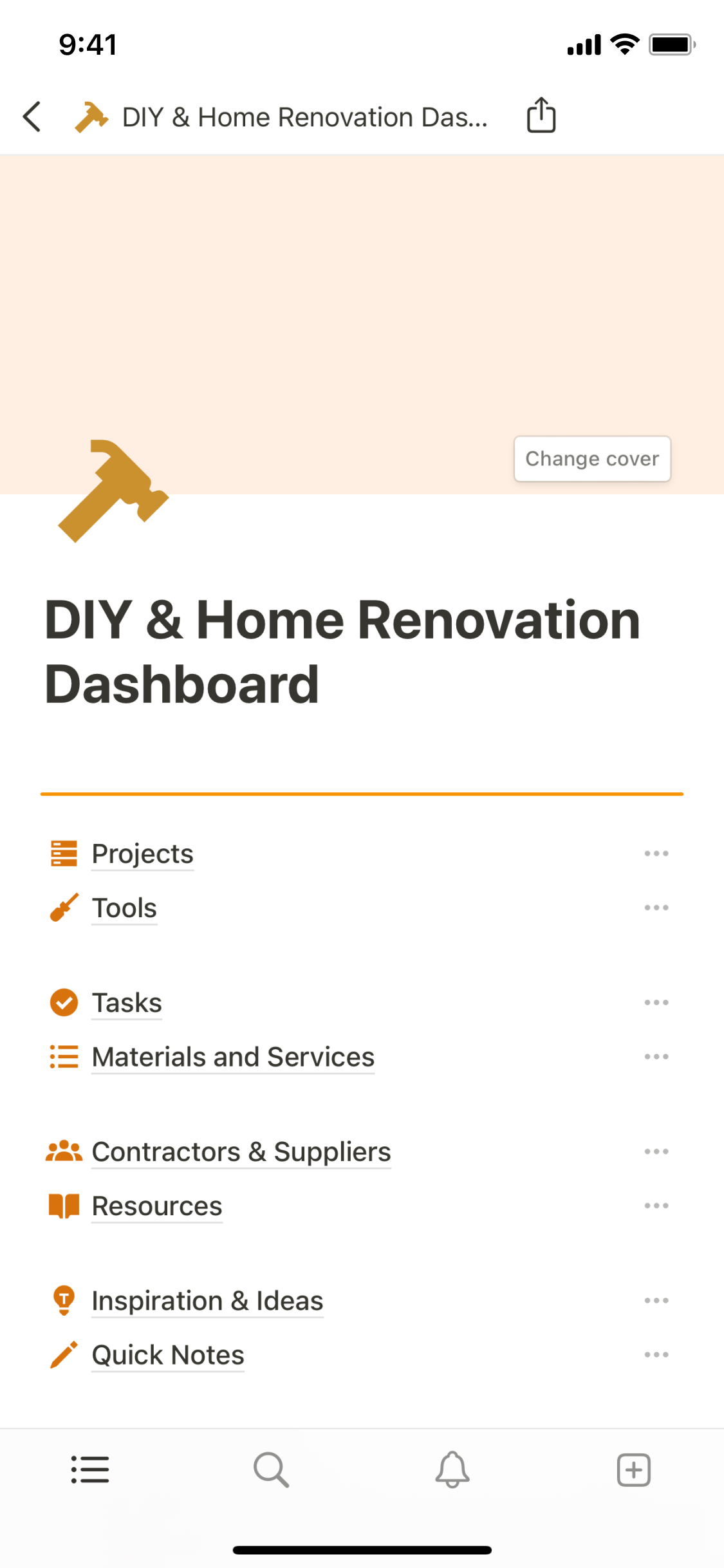Open more options for Quick Notes
This screenshot has height=1568, width=724.
(x=656, y=1355)
